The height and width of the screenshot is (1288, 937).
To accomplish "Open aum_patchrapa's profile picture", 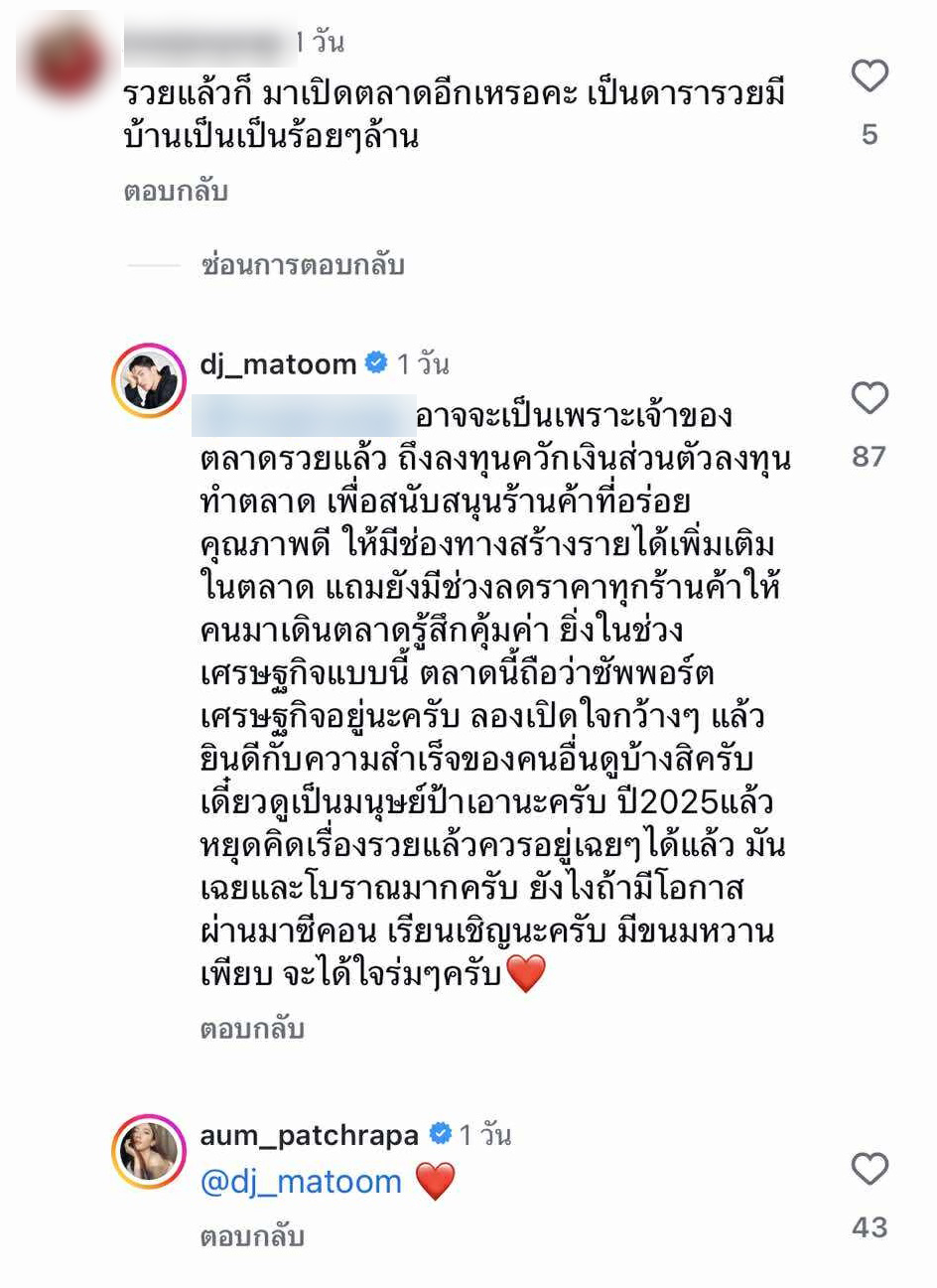I will click(x=149, y=1151).
